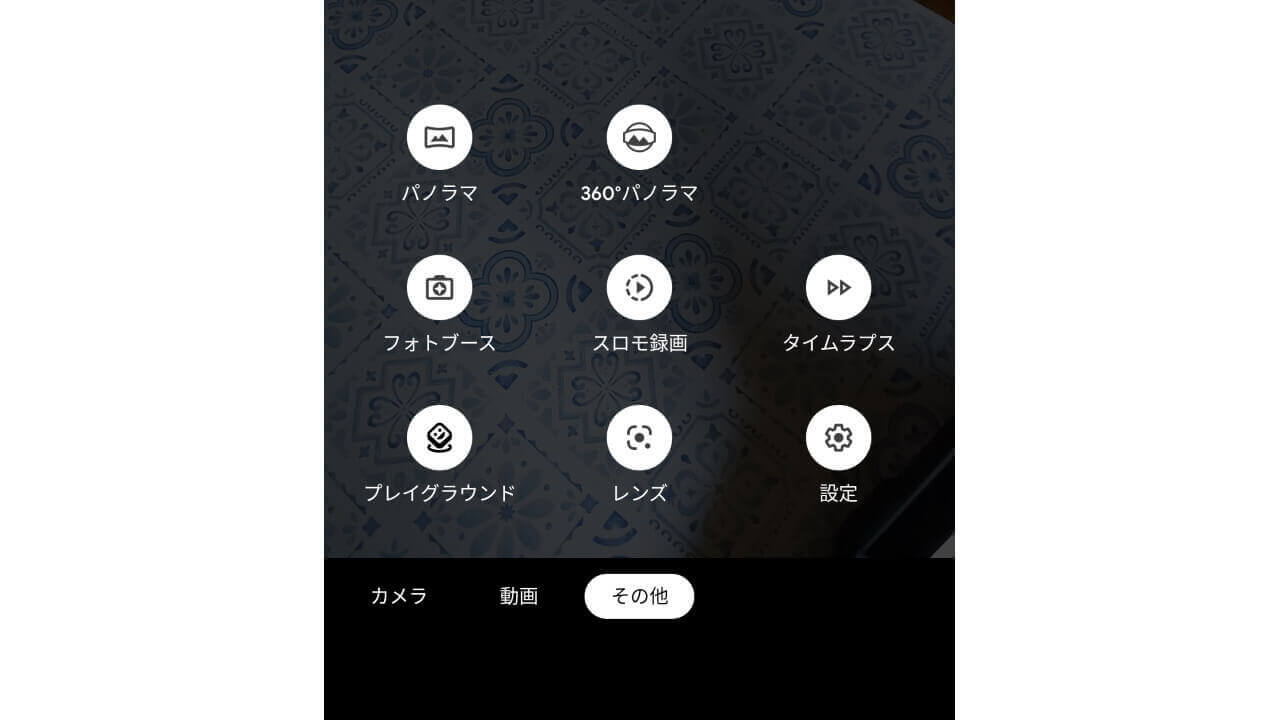Launch フォトブース mode
Viewport: 1280px width, 720px height.
(x=439, y=288)
